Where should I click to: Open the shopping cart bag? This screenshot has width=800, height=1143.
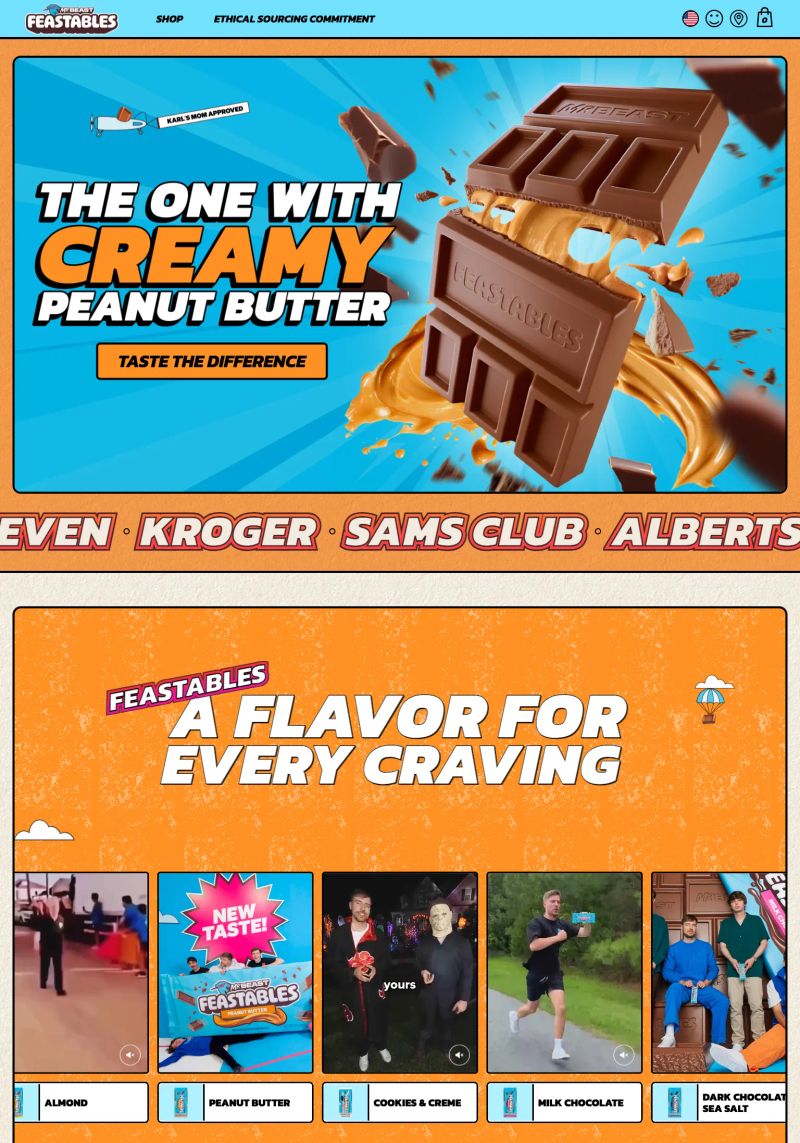[764, 18]
